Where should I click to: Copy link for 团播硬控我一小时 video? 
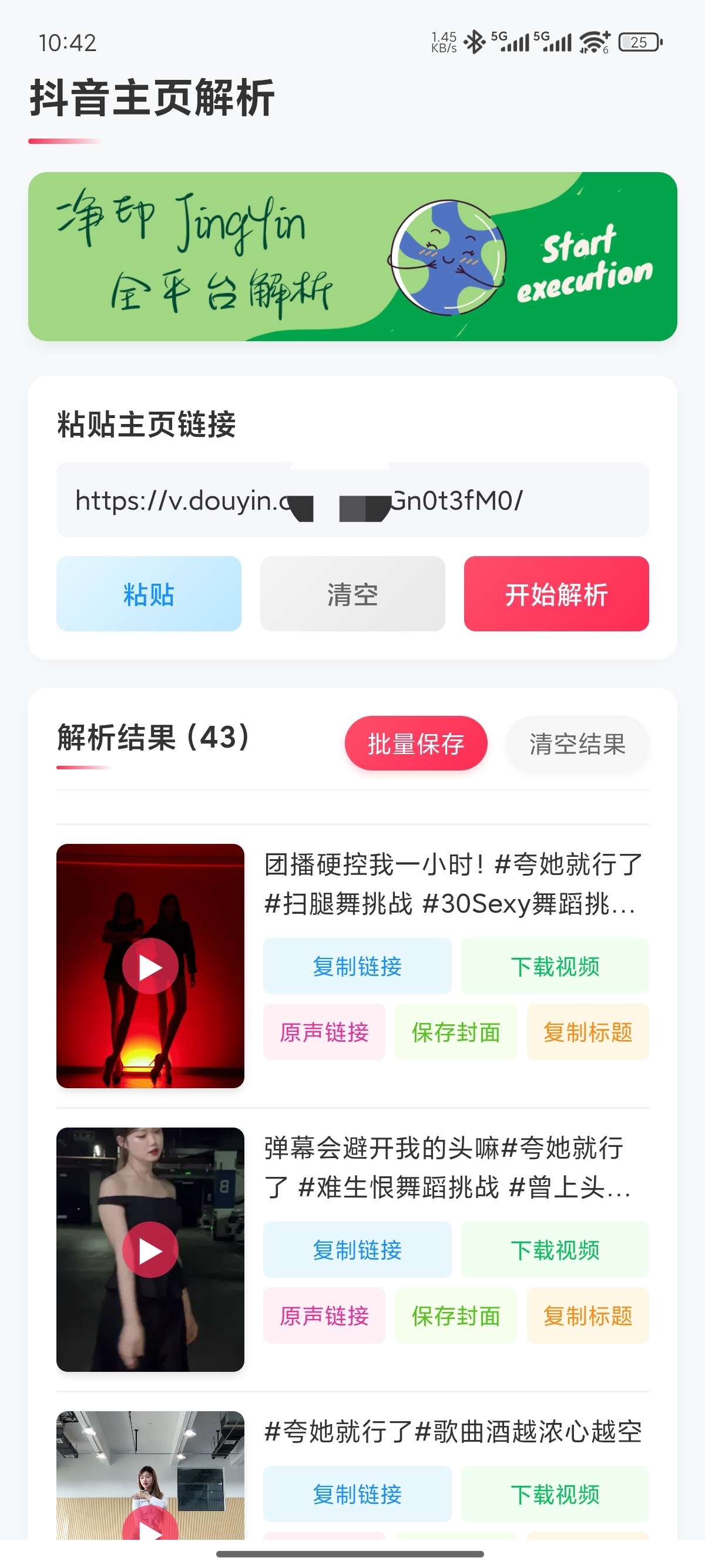357,966
